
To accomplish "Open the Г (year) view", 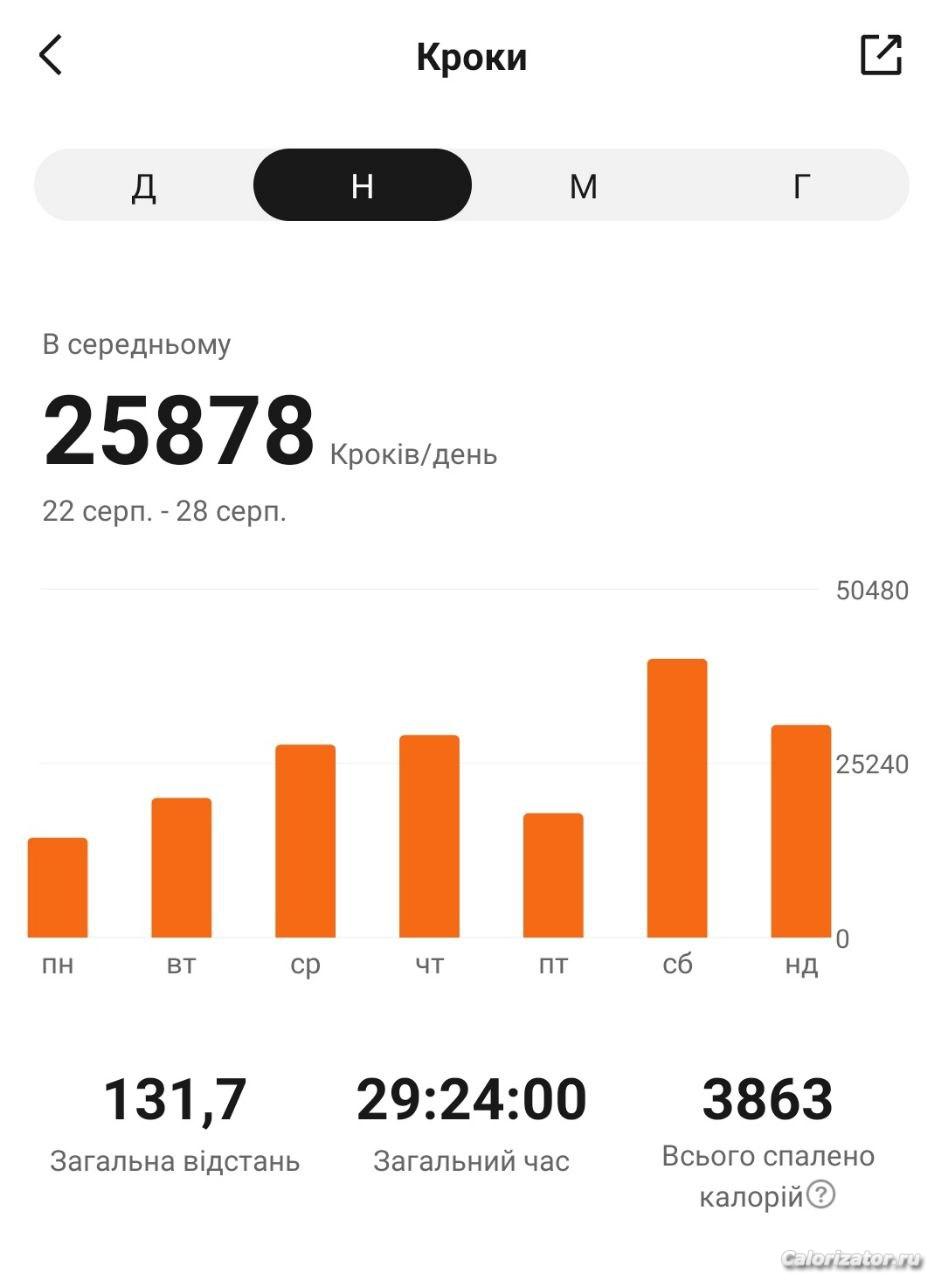I will [x=801, y=186].
